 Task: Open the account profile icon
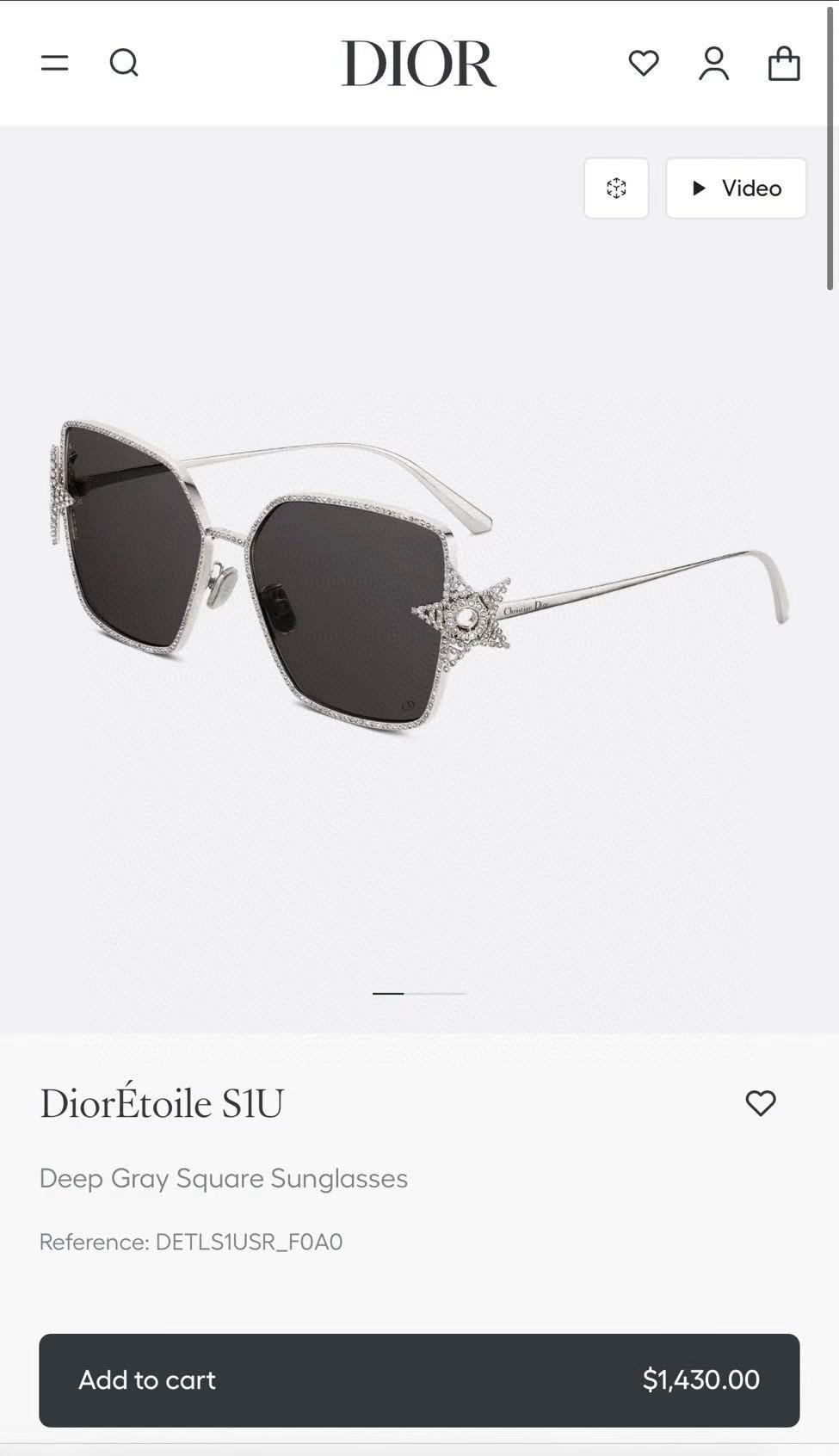pyautogui.click(x=713, y=63)
